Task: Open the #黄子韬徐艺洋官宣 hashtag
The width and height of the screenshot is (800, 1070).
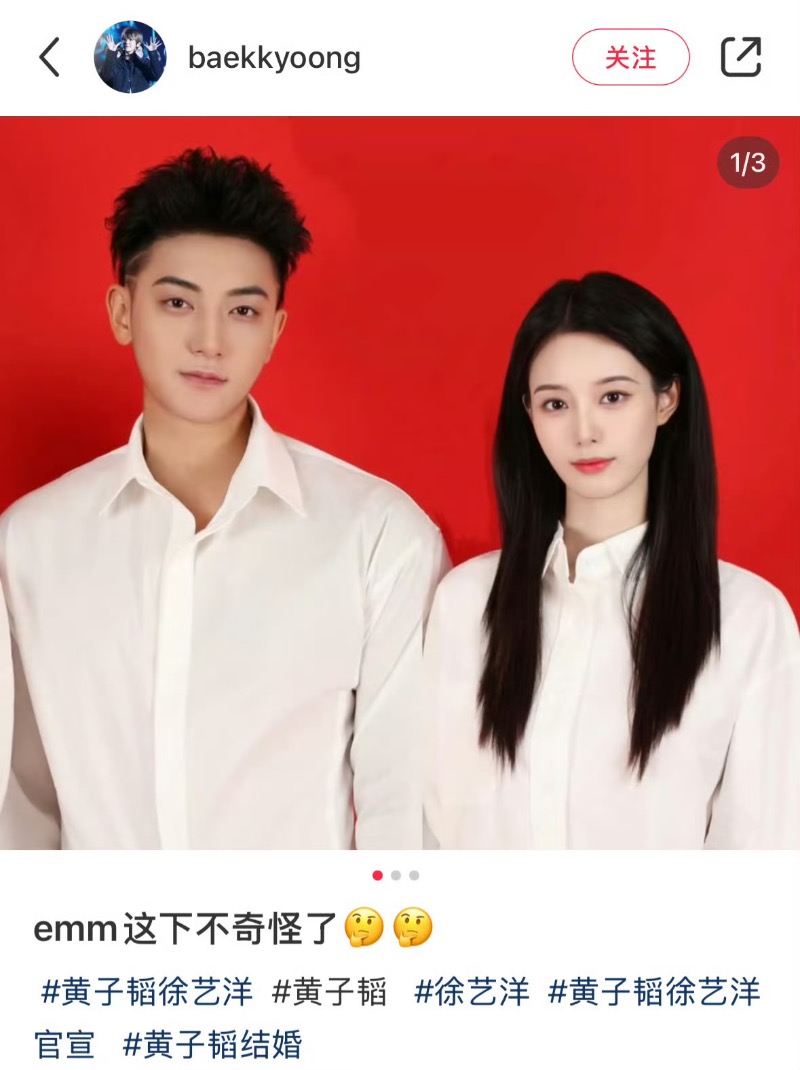Action: (x=654, y=993)
